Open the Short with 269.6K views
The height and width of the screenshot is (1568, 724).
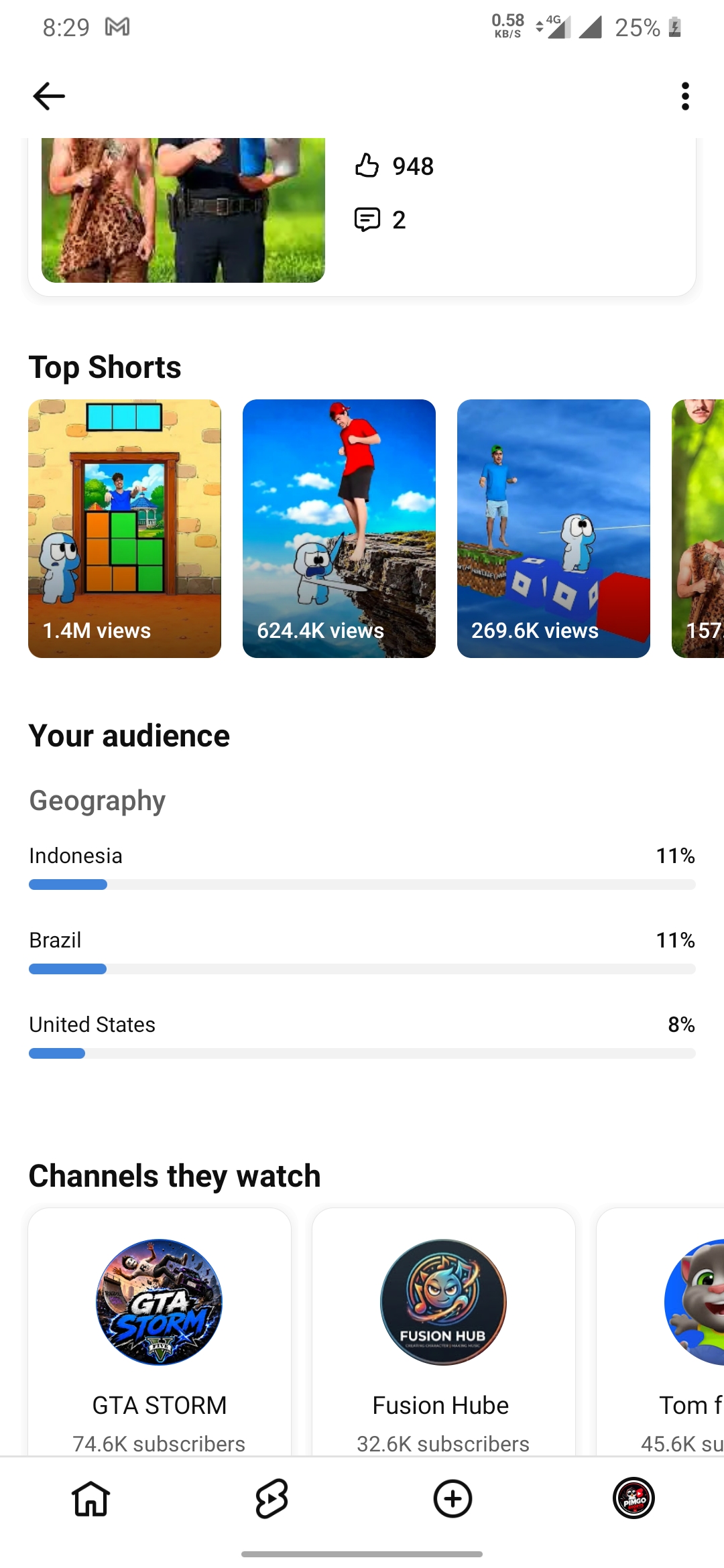tap(554, 529)
